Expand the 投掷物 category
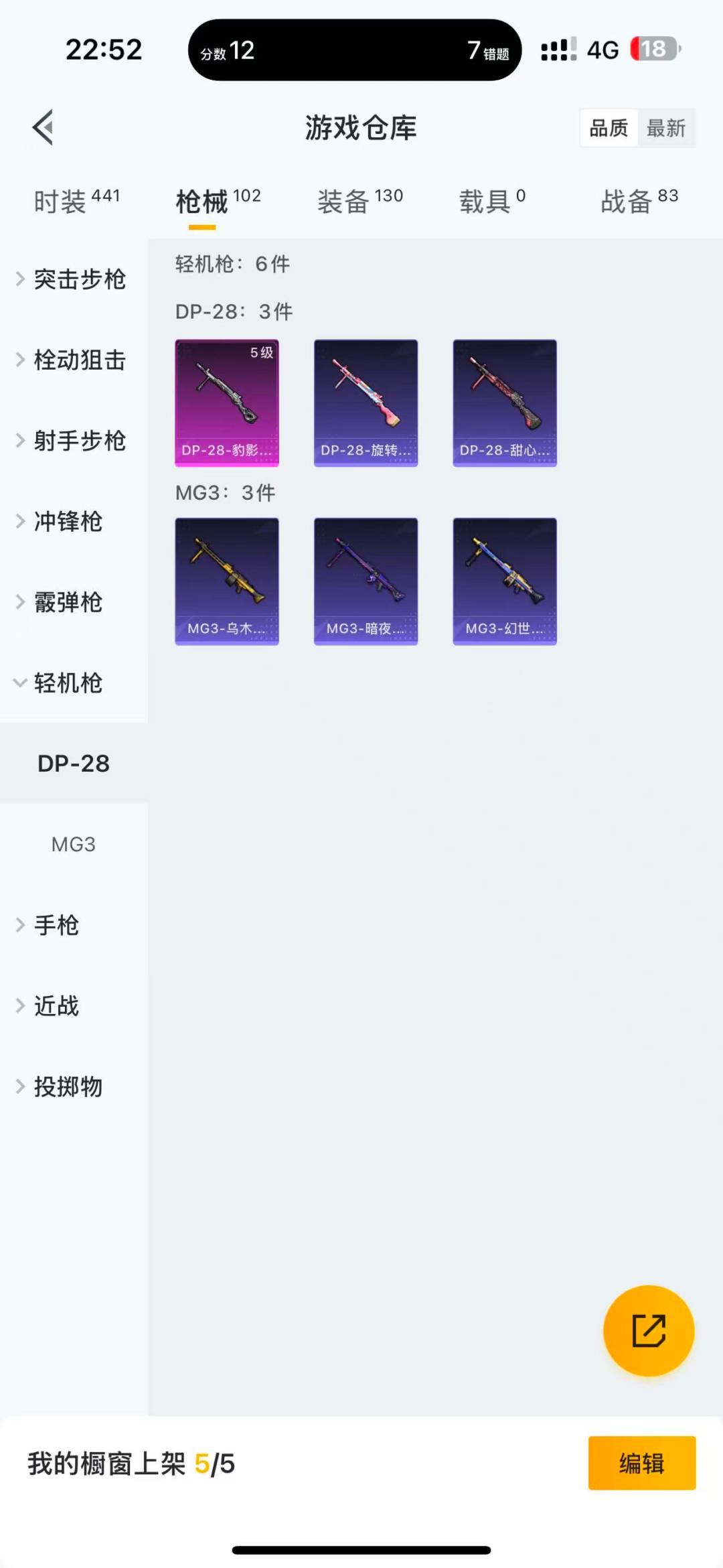This screenshot has height=1568, width=723. [x=67, y=1087]
